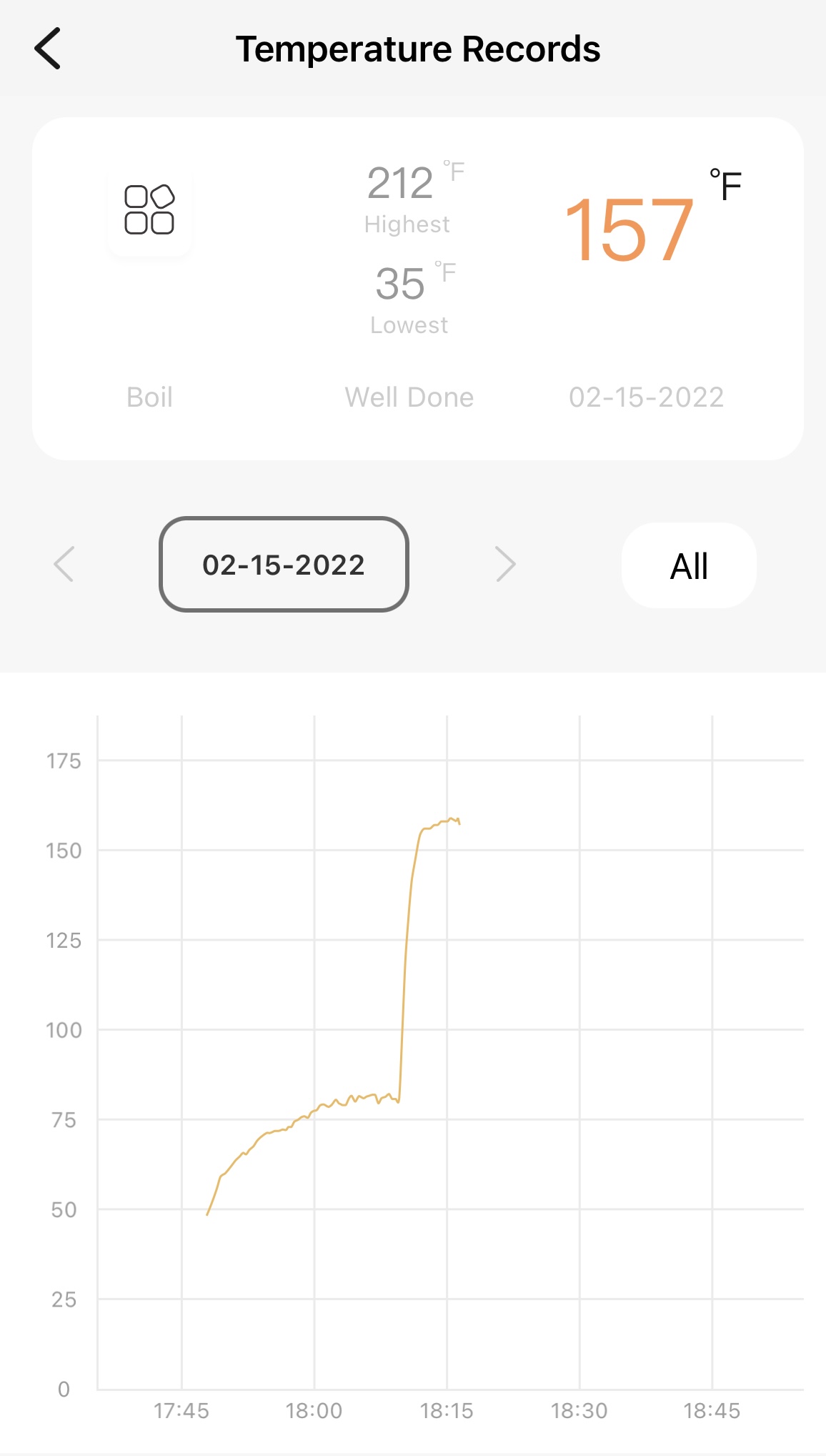Viewport: 826px width, 1456px height.
Task: Go back from Temperature Records
Action: [48, 49]
